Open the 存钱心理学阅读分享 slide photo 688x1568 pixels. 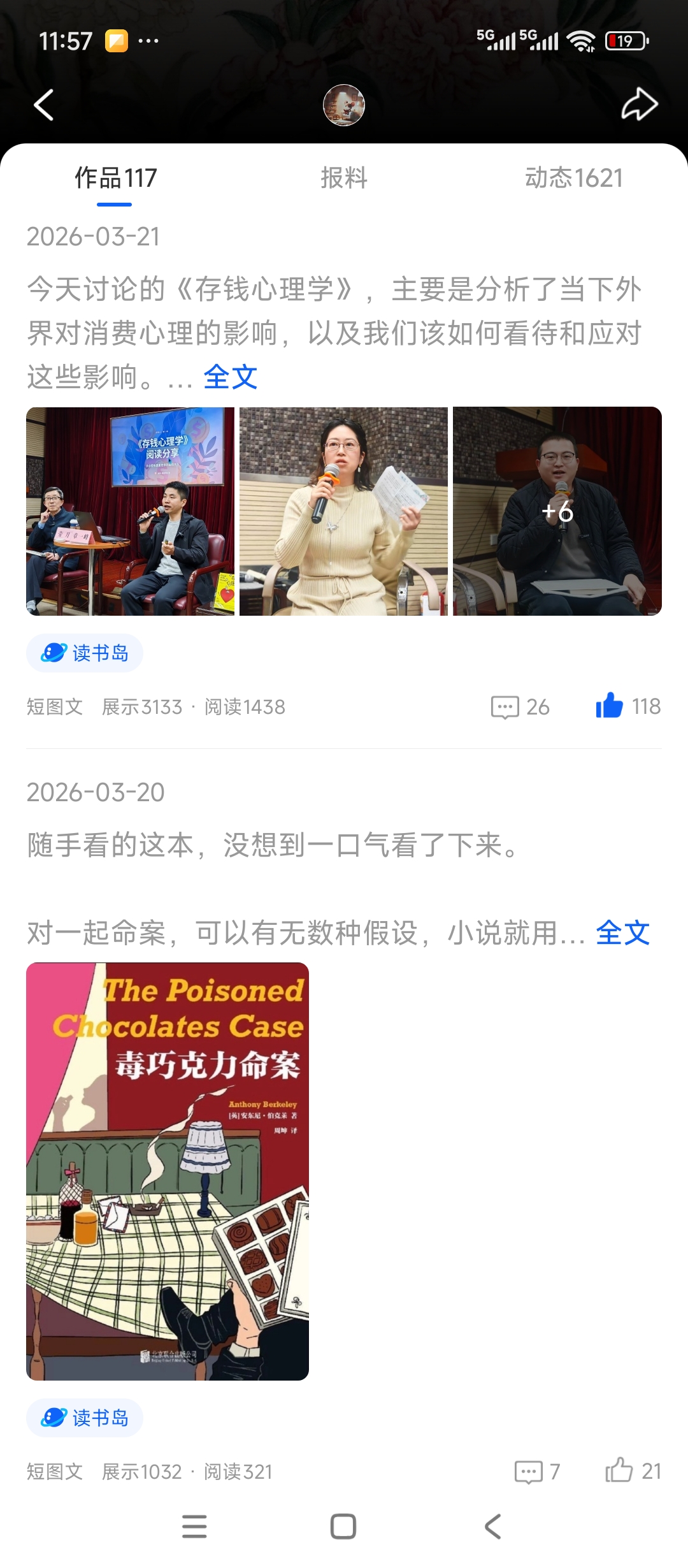click(x=130, y=511)
